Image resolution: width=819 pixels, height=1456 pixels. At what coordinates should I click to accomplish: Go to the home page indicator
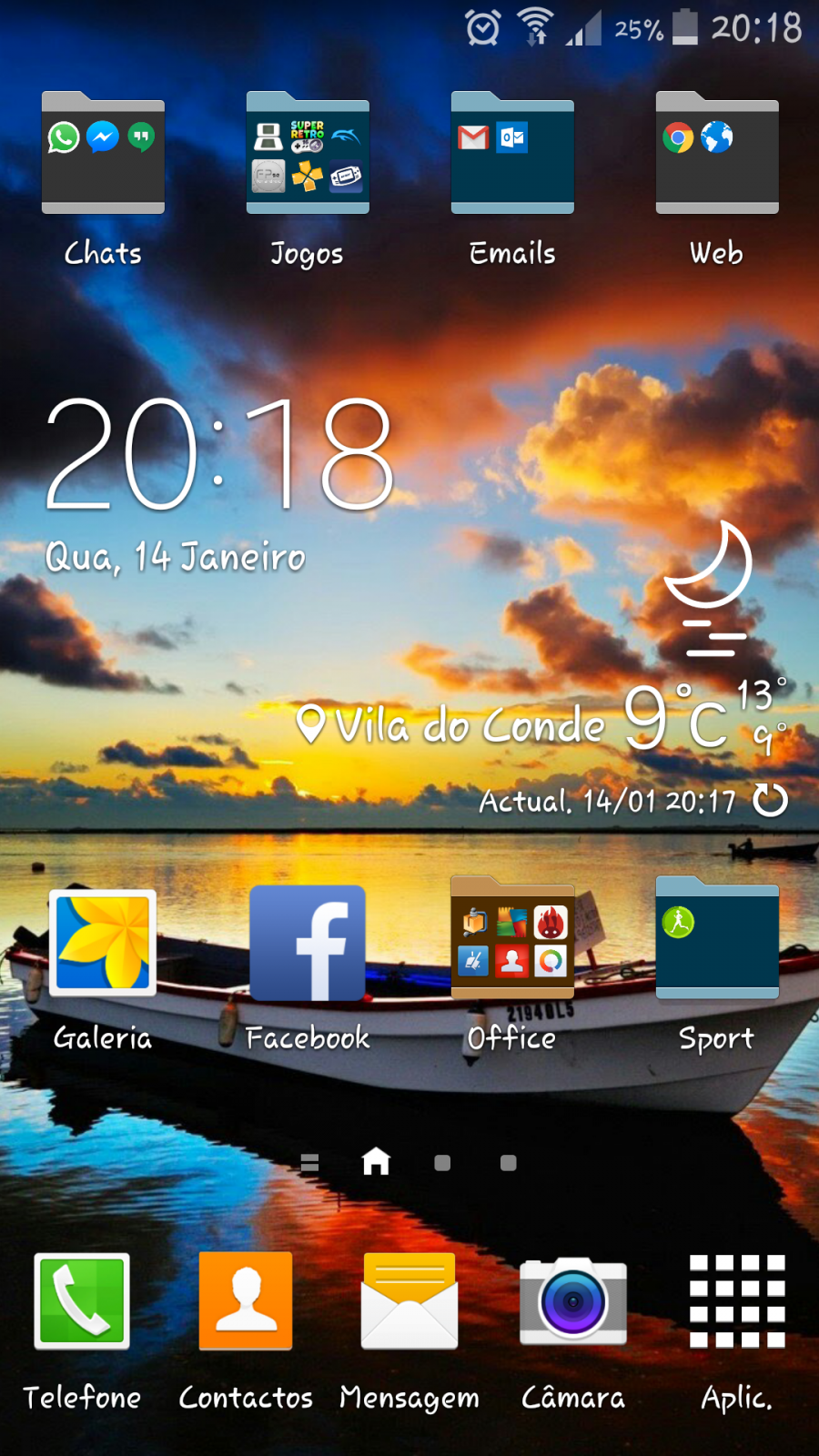[x=376, y=1162]
